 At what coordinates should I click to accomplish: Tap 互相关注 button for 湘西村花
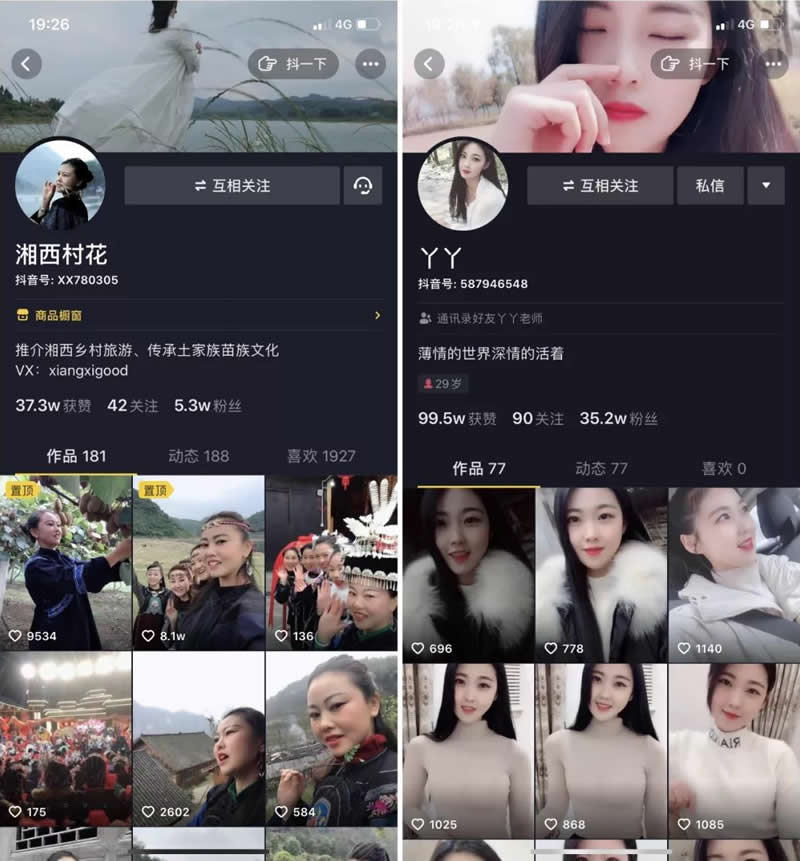pyautogui.click(x=232, y=186)
